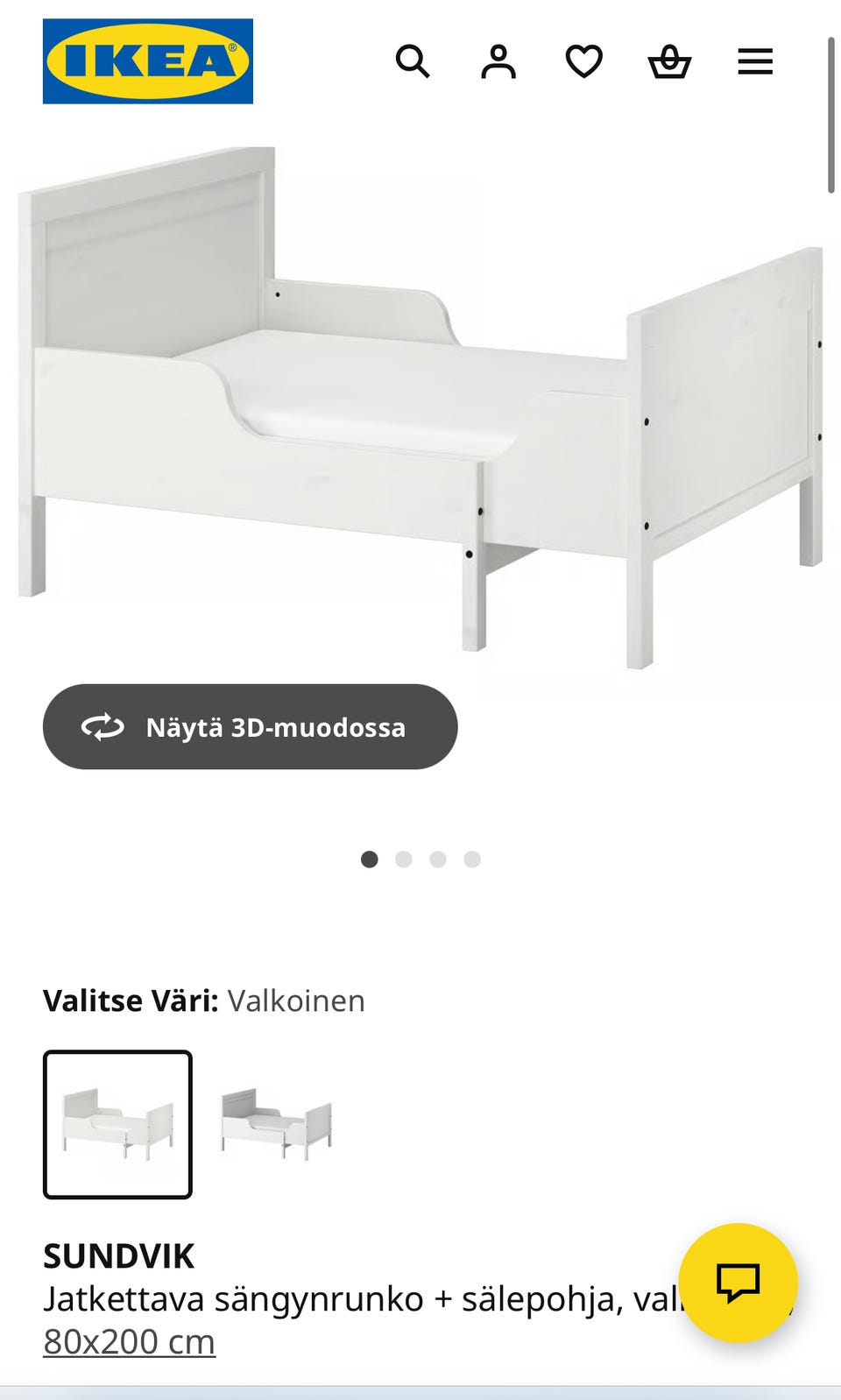Image resolution: width=841 pixels, height=1400 pixels.
Task: Open the search function
Action: pos(413,61)
